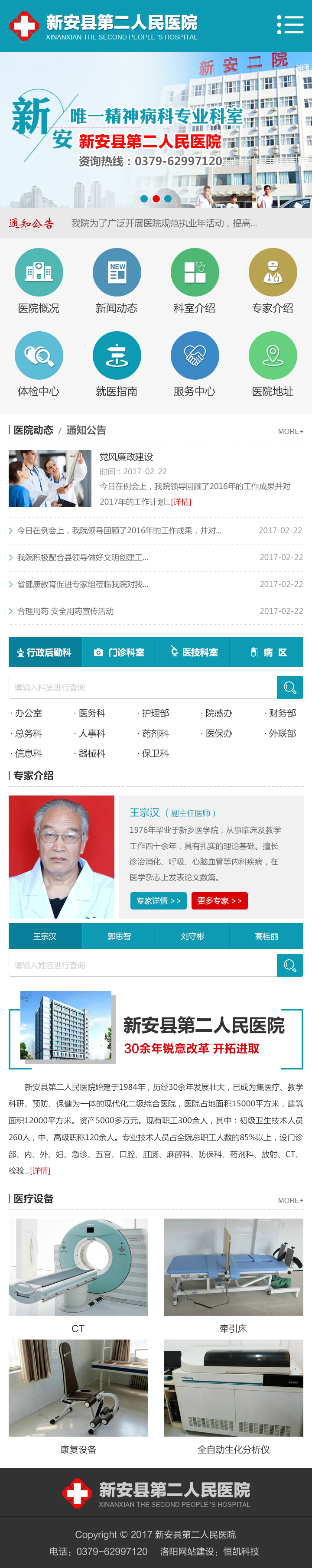The width and height of the screenshot is (312, 1568).
Task: Open the 护理部 department link
Action: pos(155,714)
